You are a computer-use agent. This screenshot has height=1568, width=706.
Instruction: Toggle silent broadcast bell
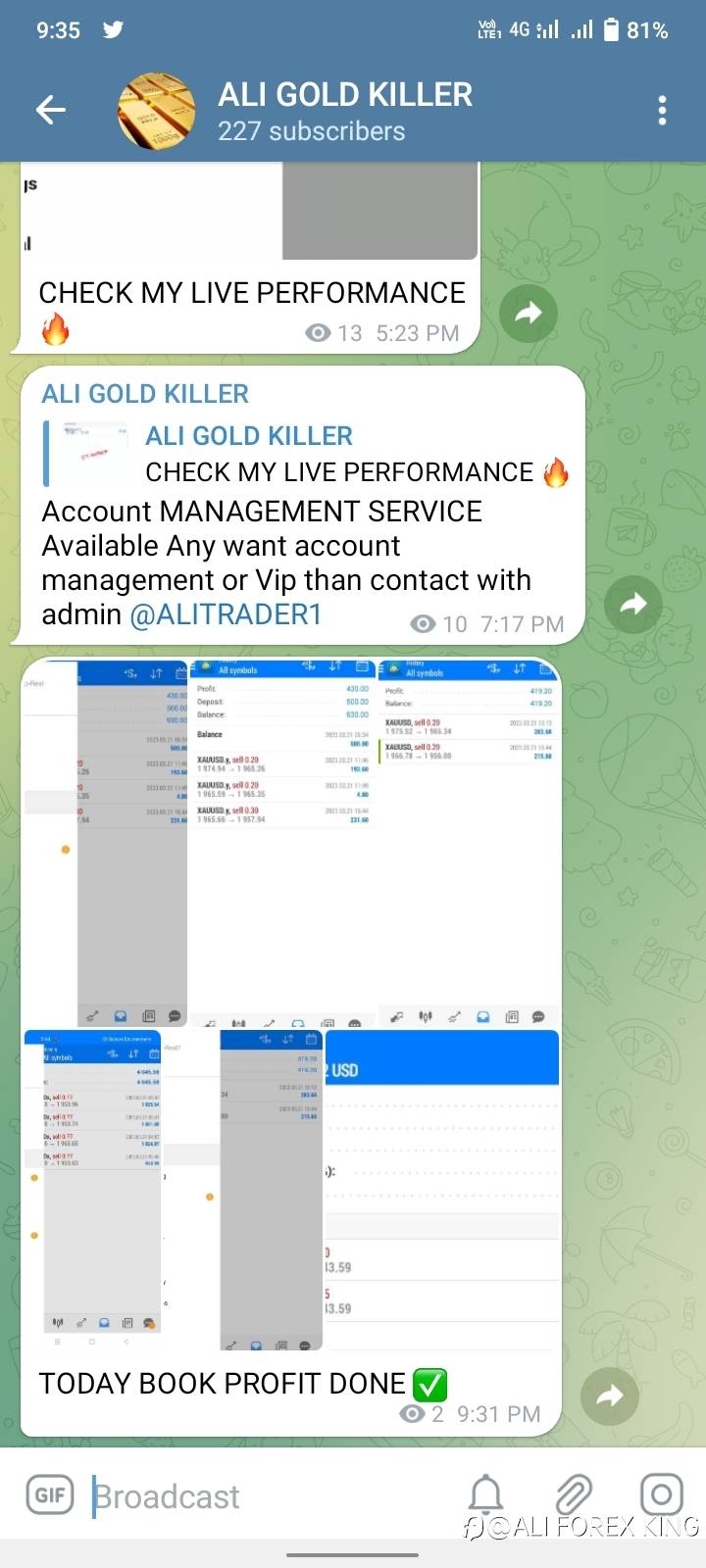(485, 1495)
